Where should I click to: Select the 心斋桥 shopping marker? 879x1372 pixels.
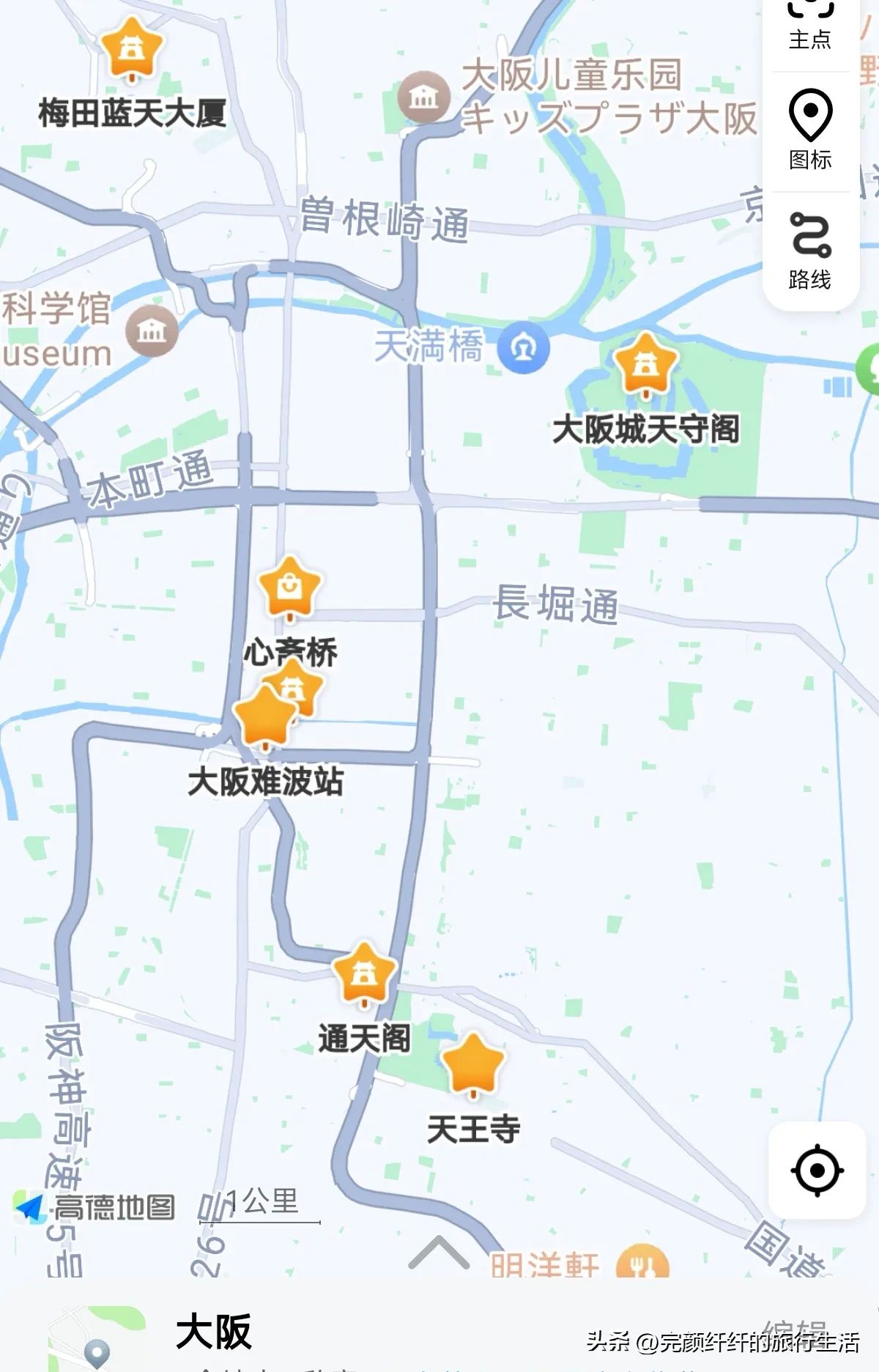[x=289, y=588]
